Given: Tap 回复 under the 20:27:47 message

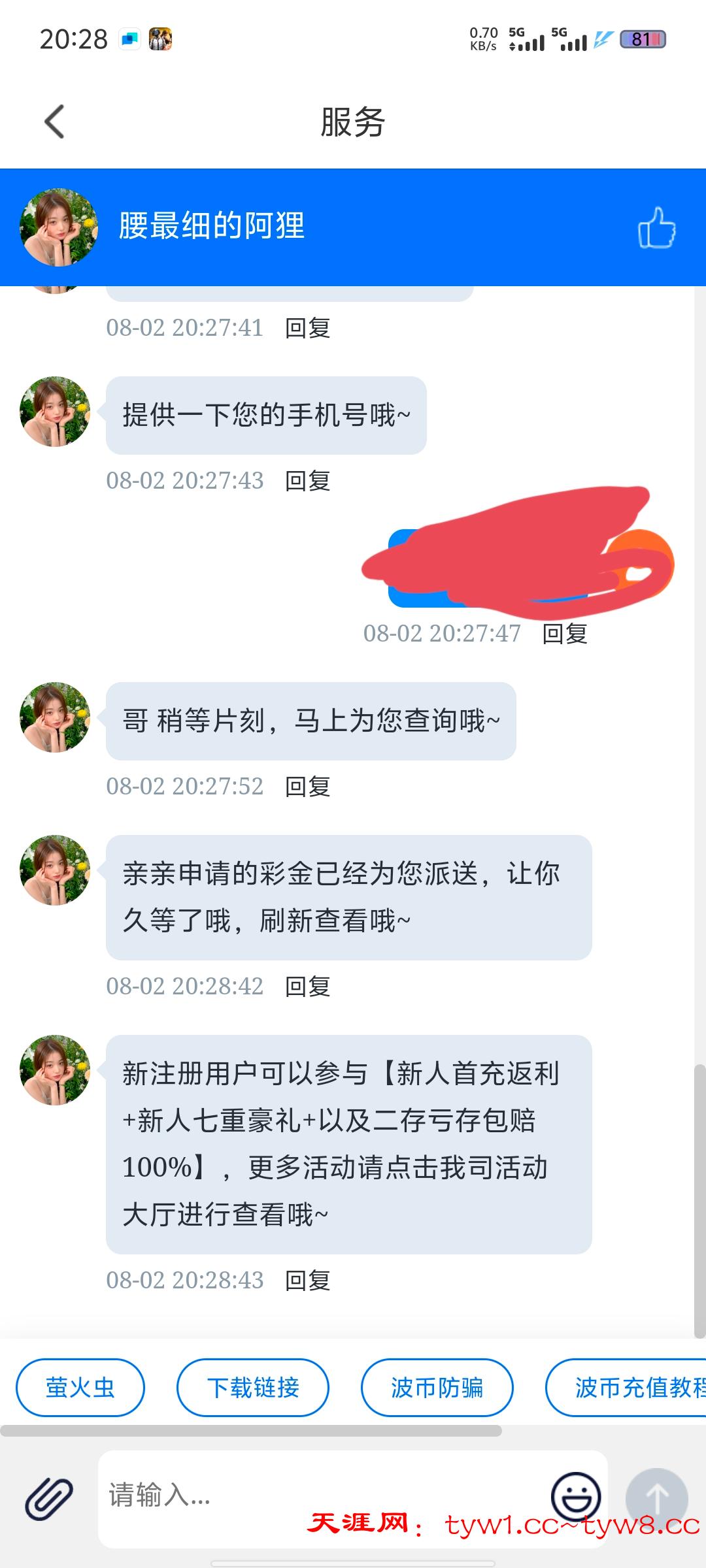Looking at the screenshot, I should tap(565, 634).
